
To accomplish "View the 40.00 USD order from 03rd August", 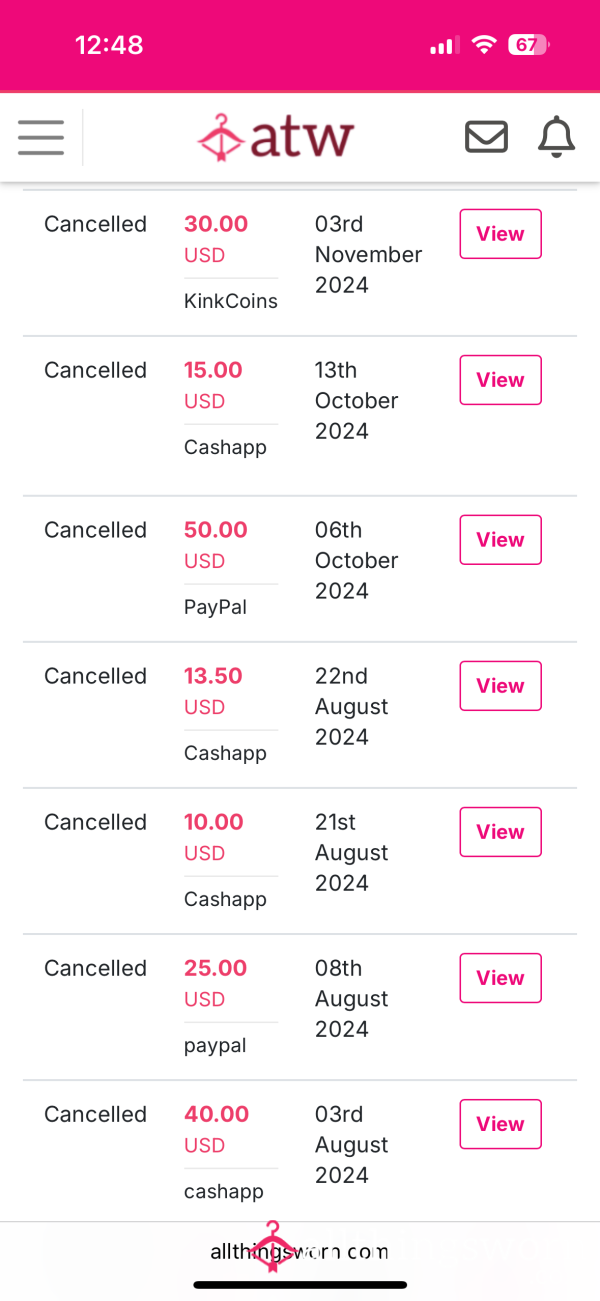I will pyautogui.click(x=500, y=1124).
